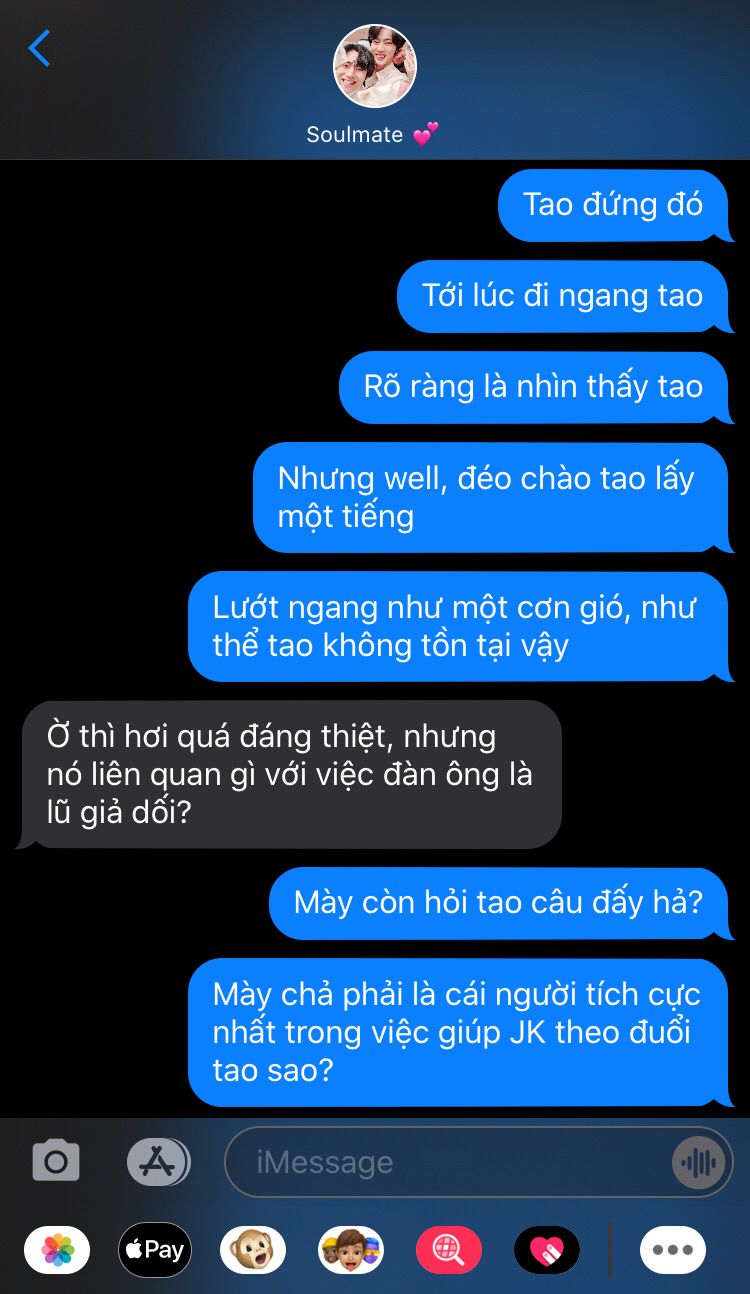
Task: Go back to the conversation list
Action: point(39,48)
